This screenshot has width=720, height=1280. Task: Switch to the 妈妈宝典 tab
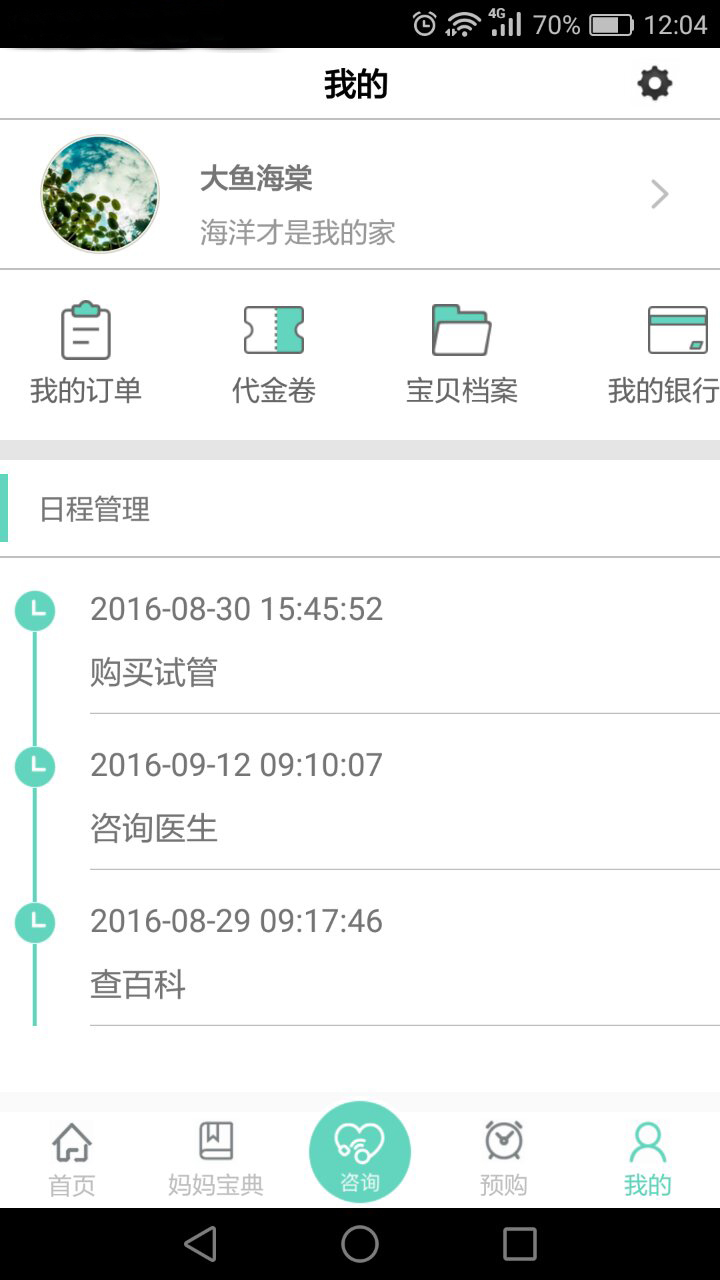click(x=216, y=1159)
